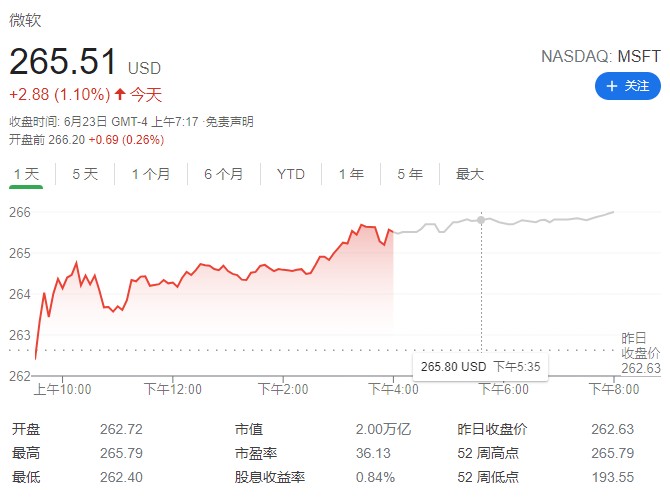
Task: Open the 免责声明 disclaimer link
Action: [x=230, y=122]
